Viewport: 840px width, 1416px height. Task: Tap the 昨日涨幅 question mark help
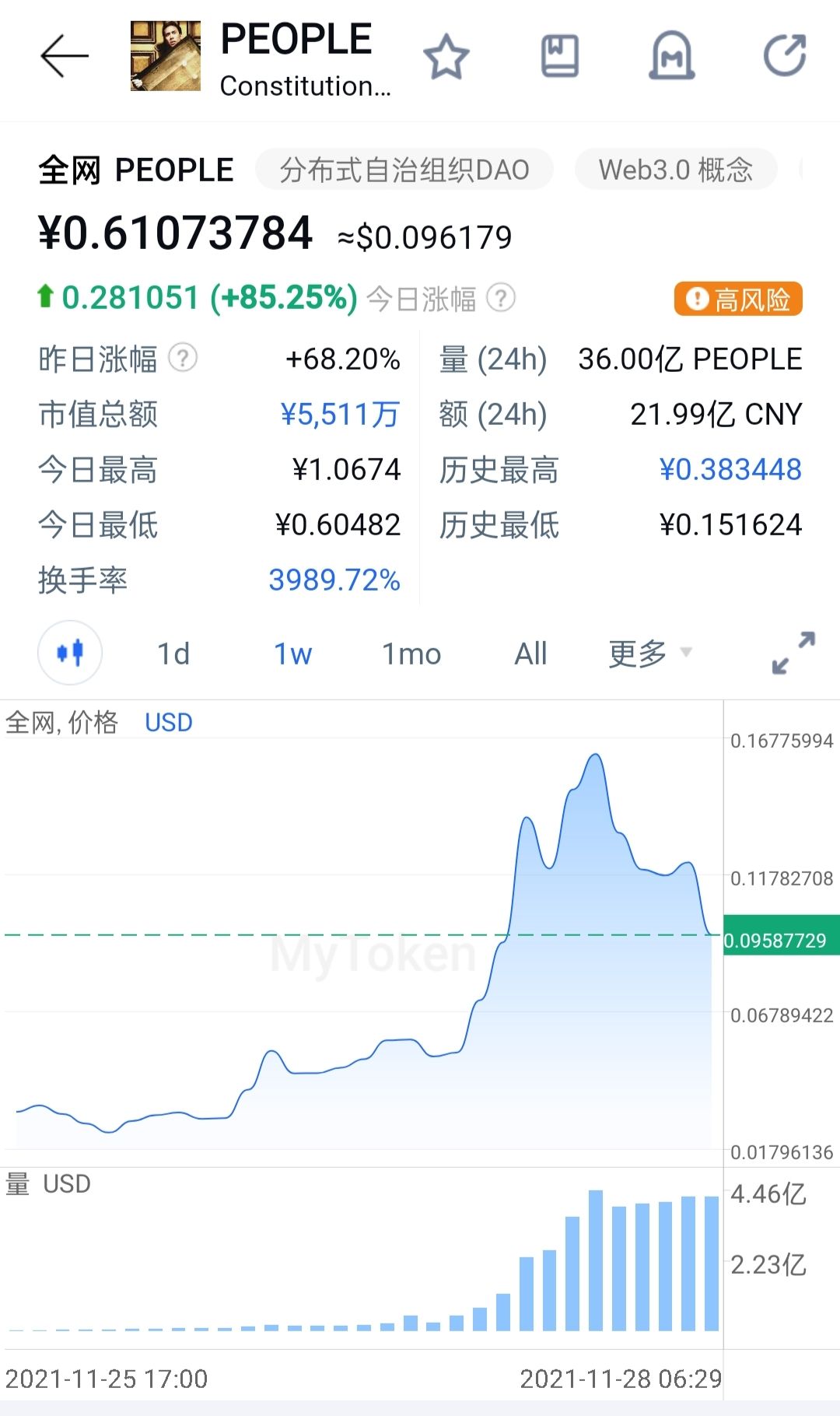pos(183,359)
